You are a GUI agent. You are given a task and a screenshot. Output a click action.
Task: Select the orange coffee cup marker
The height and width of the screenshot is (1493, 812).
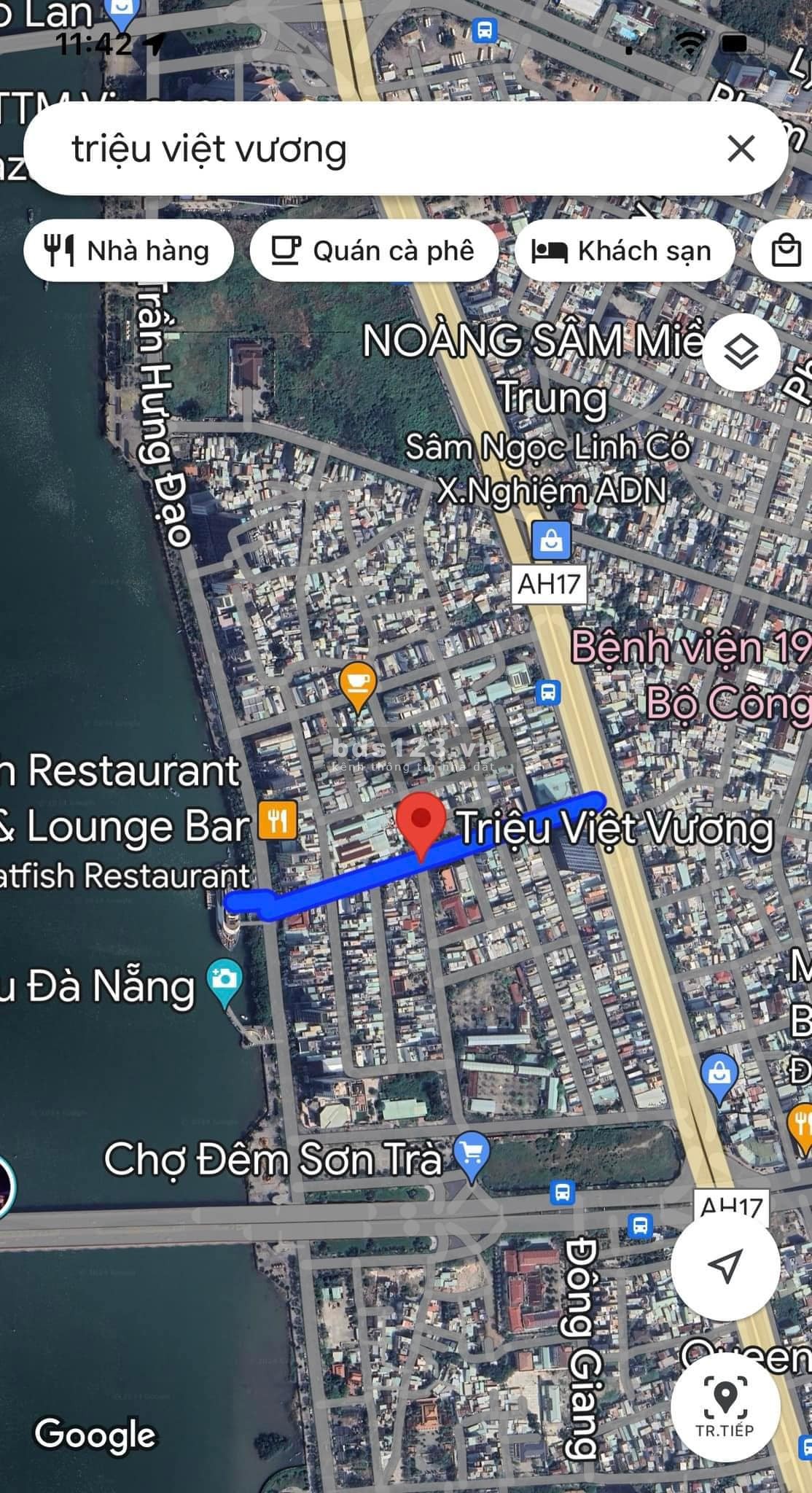tap(357, 685)
